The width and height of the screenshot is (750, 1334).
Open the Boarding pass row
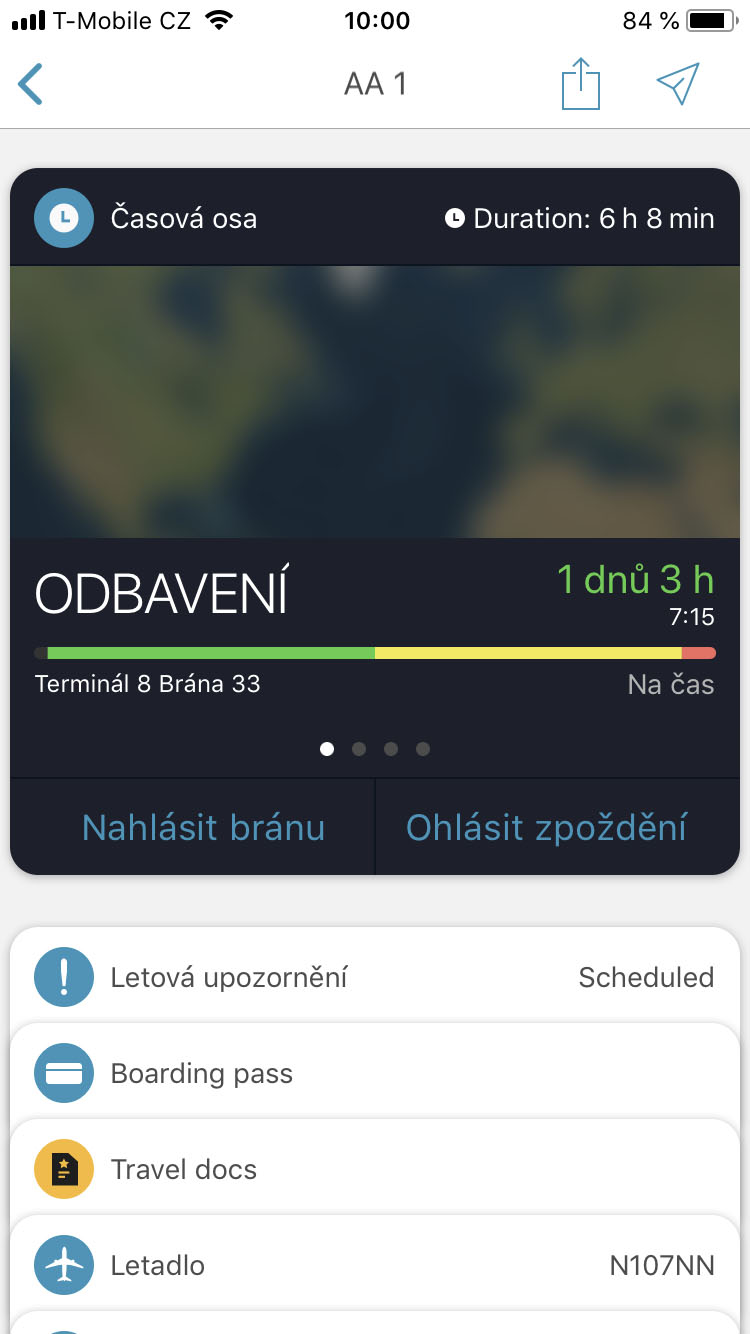pos(375,1073)
